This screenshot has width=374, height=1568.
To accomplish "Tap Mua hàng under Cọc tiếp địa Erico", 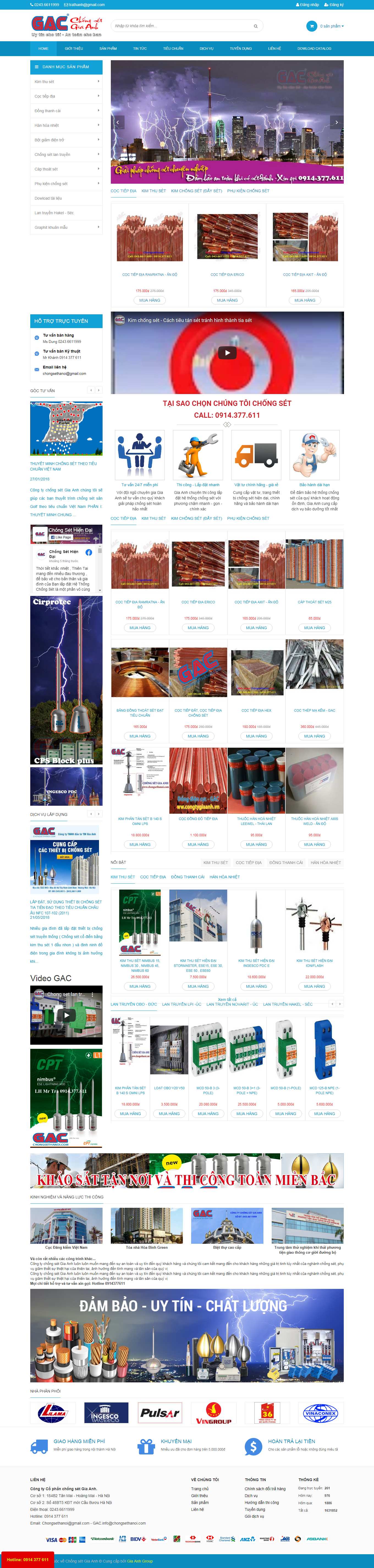I will [x=227, y=300].
